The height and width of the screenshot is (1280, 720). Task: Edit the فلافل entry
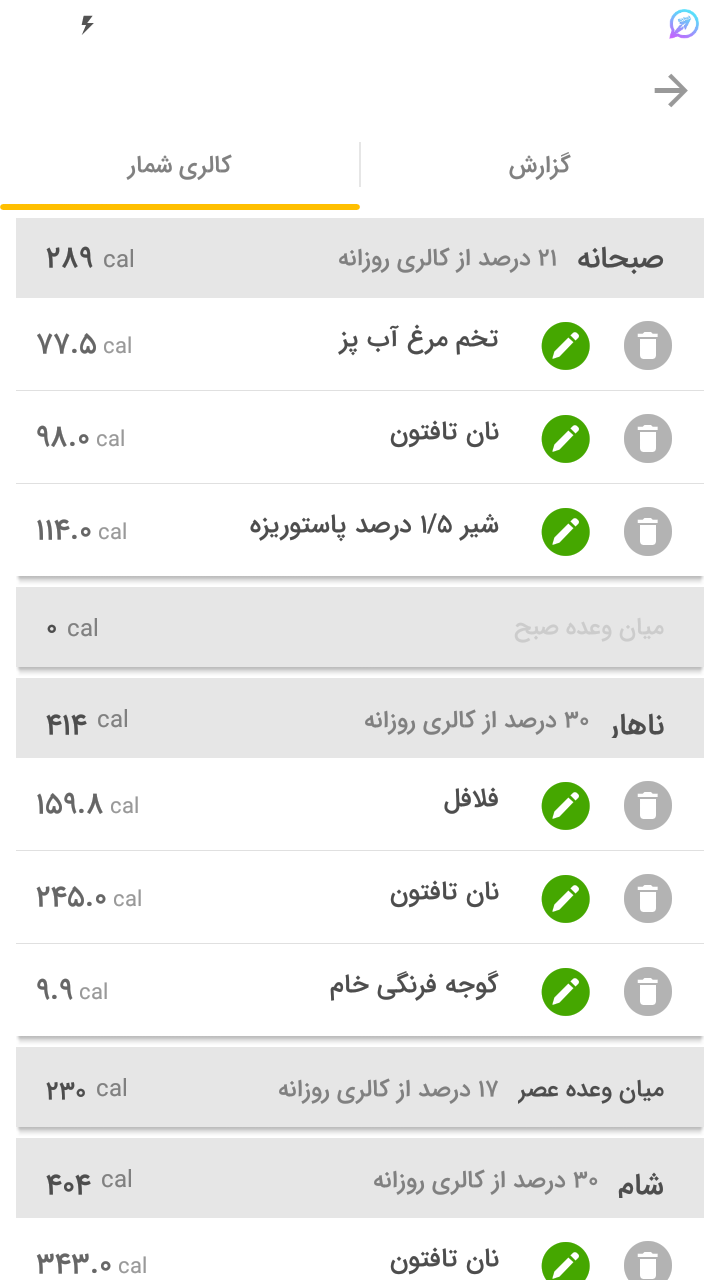[566, 807]
